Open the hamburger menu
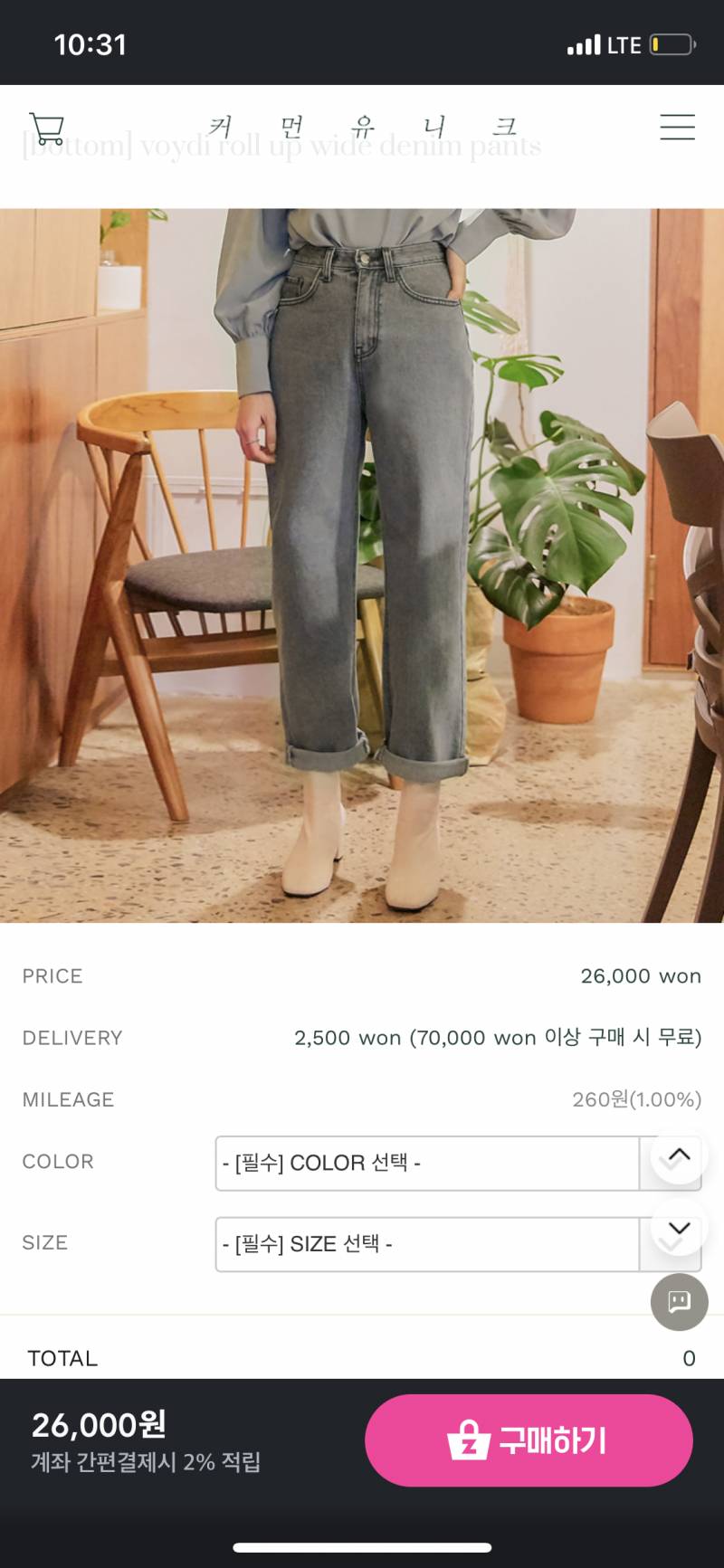This screenshot has height=1568, width=724. (x=677, y=127)
